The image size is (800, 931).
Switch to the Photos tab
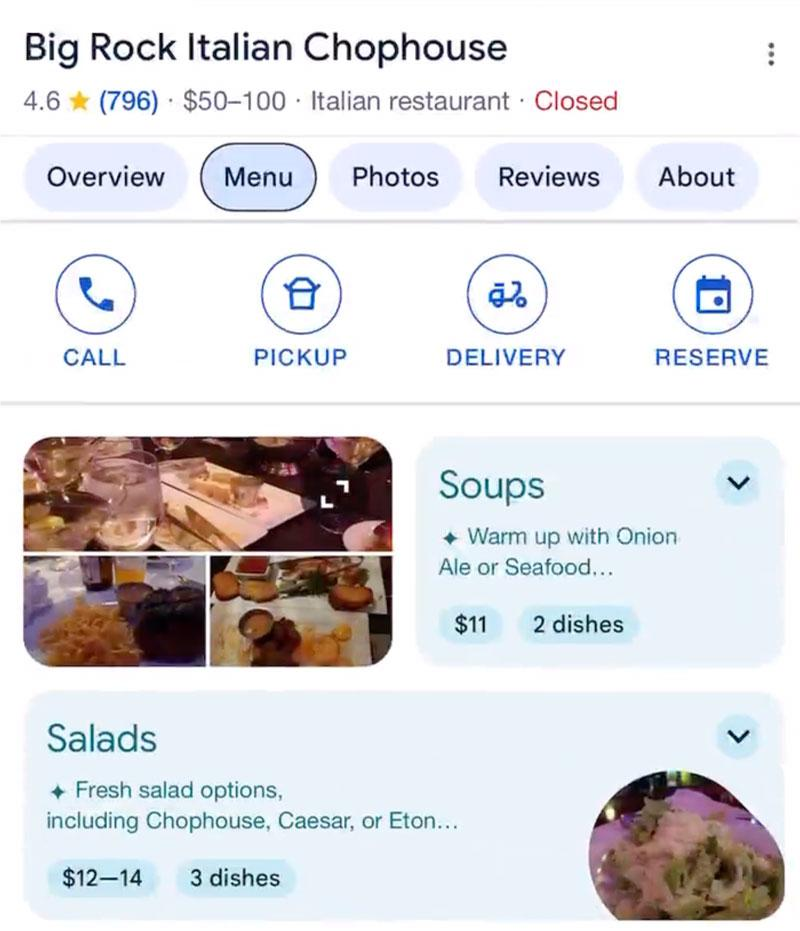coord(394,177)
